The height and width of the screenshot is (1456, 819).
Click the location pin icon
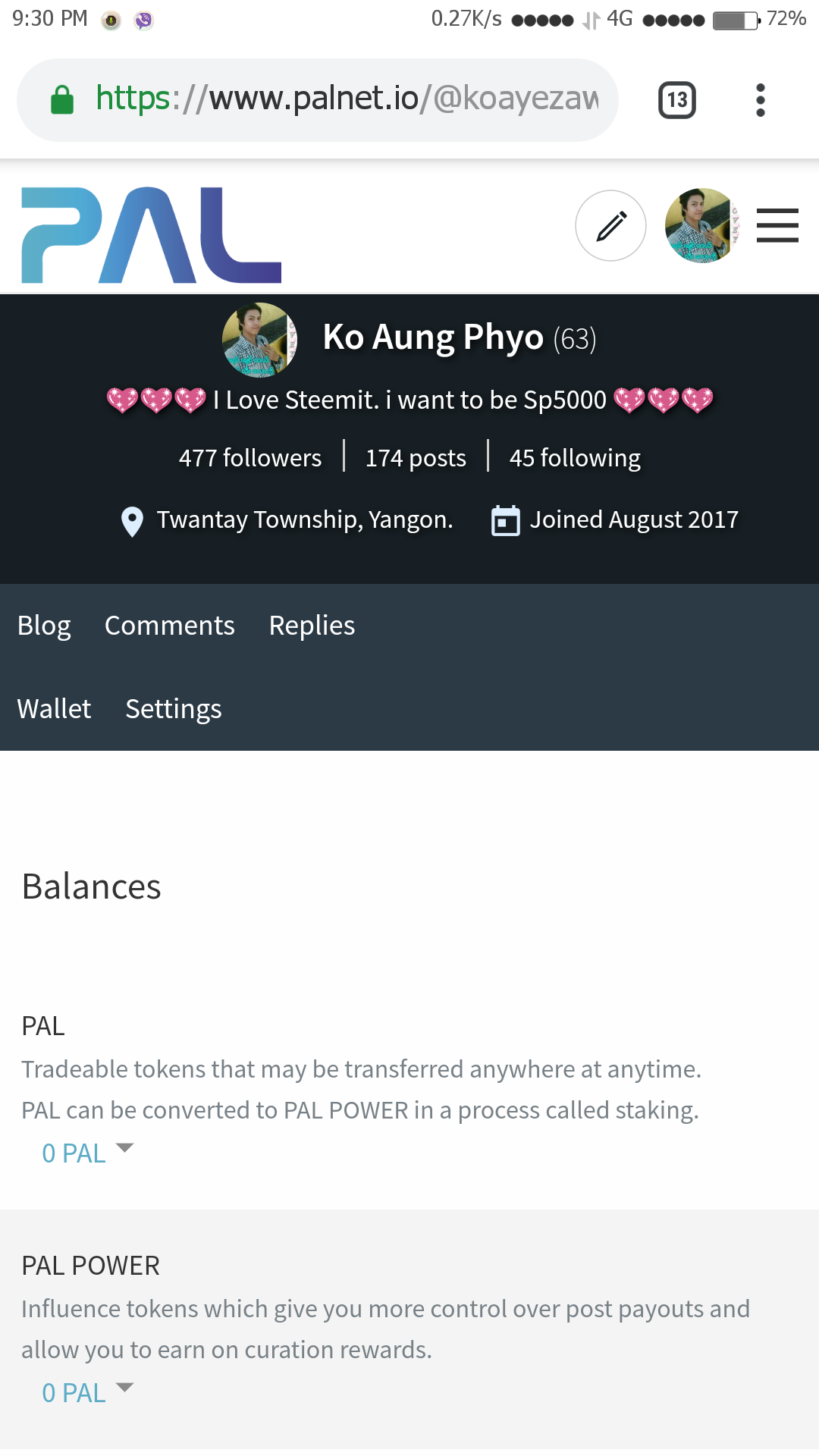coord(131,520)
